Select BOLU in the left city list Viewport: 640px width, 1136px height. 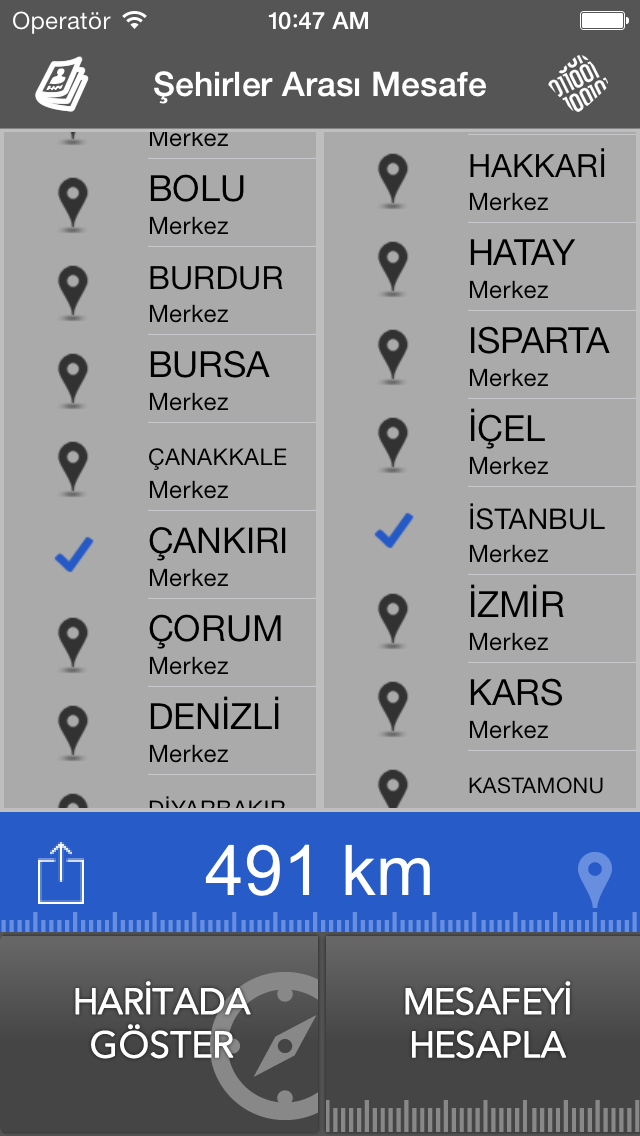click(x=160, y=203)
